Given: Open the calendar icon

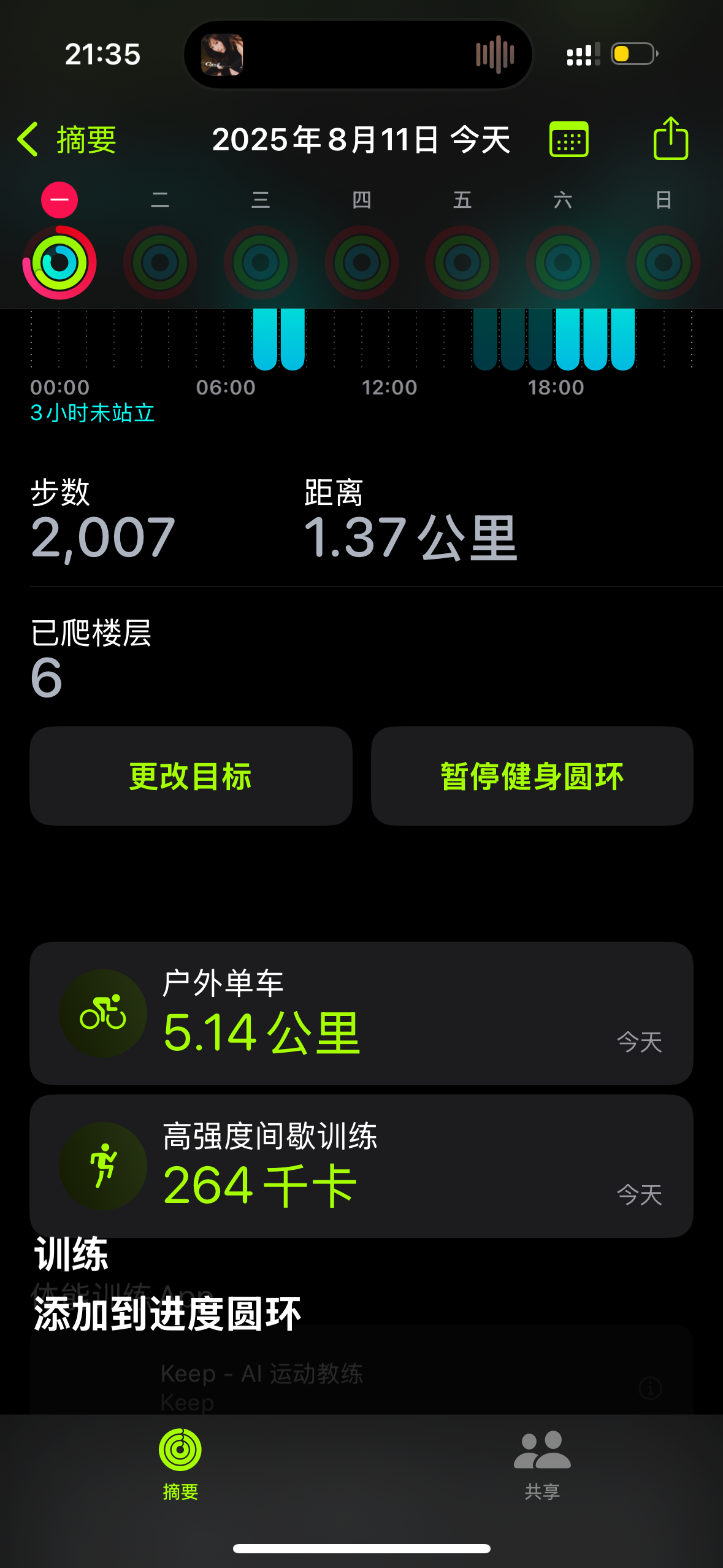Looking at the screenshot, I should point(568,140).
